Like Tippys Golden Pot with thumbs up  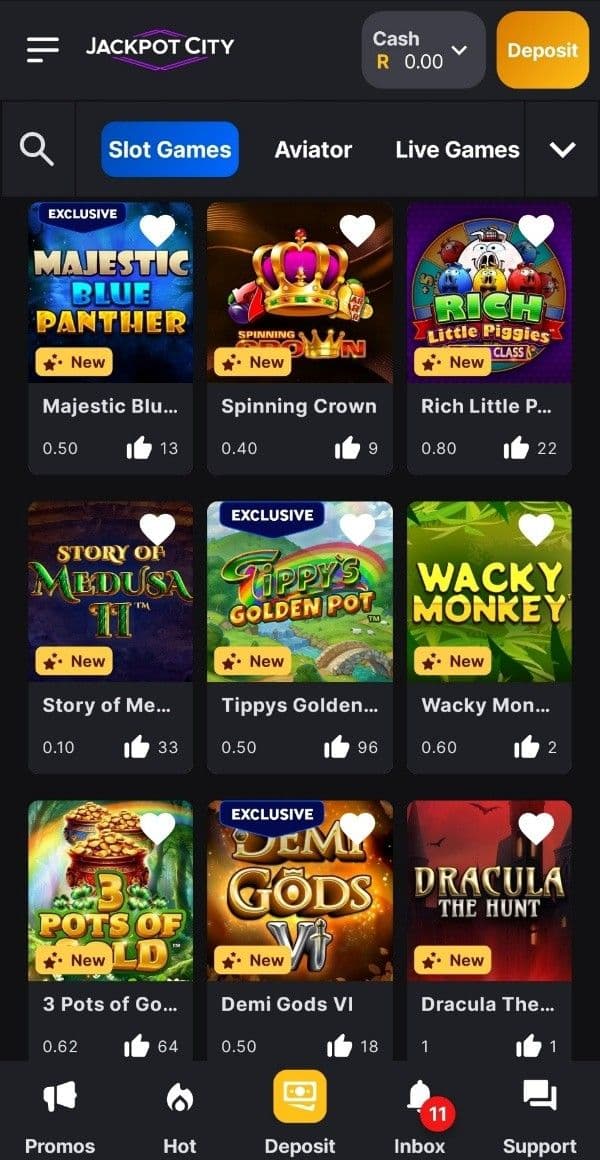(x=338, y=747)
